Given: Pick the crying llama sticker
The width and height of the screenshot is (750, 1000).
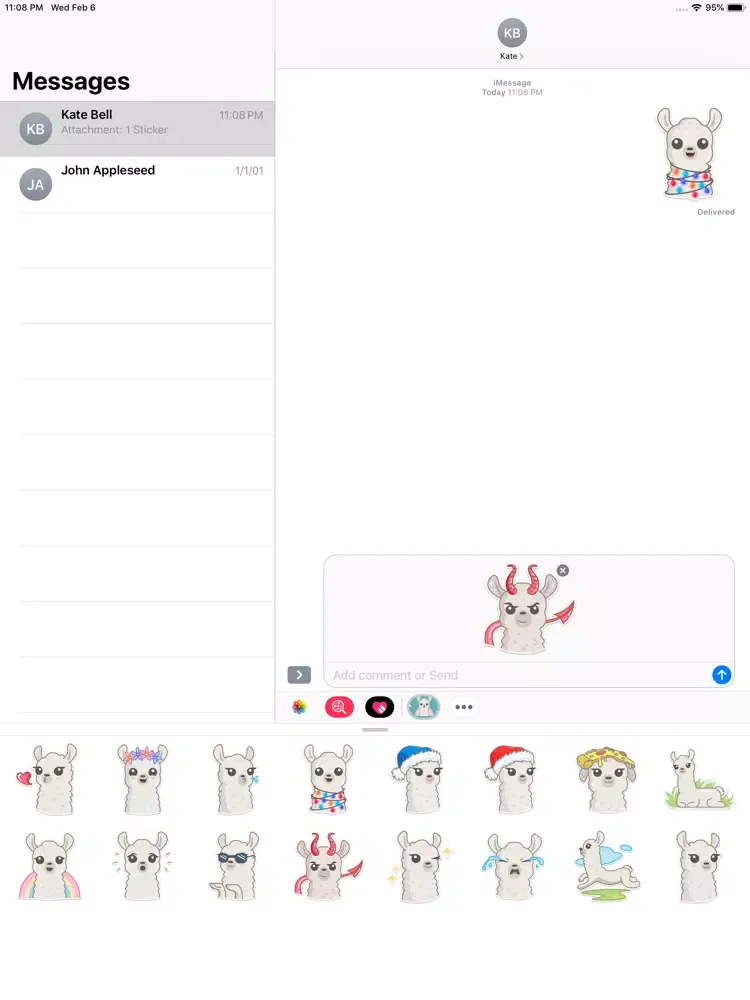Looking at the screenshot, I should point(512,864).
